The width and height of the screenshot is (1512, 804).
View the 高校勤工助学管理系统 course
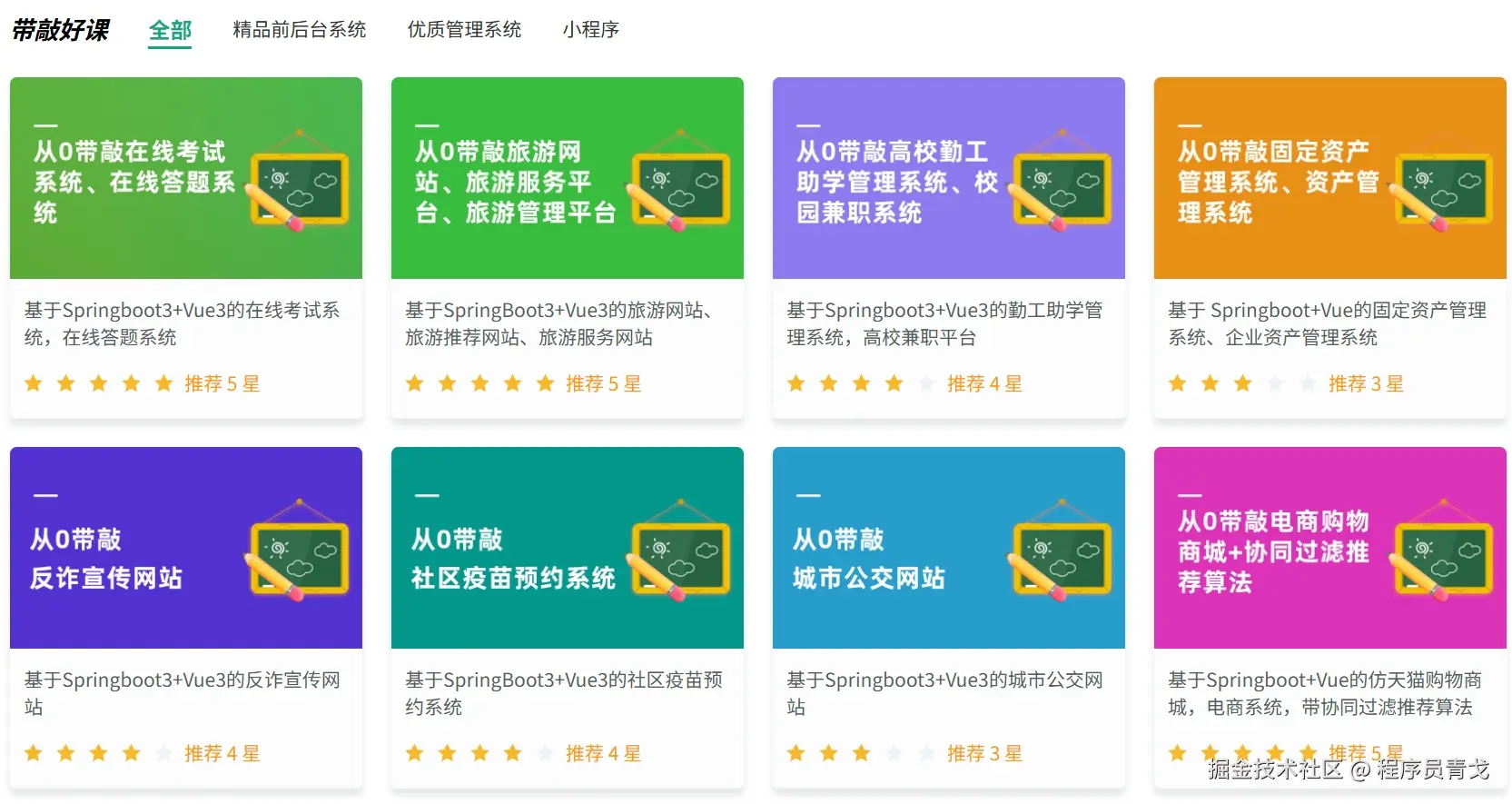pos(949,179)
